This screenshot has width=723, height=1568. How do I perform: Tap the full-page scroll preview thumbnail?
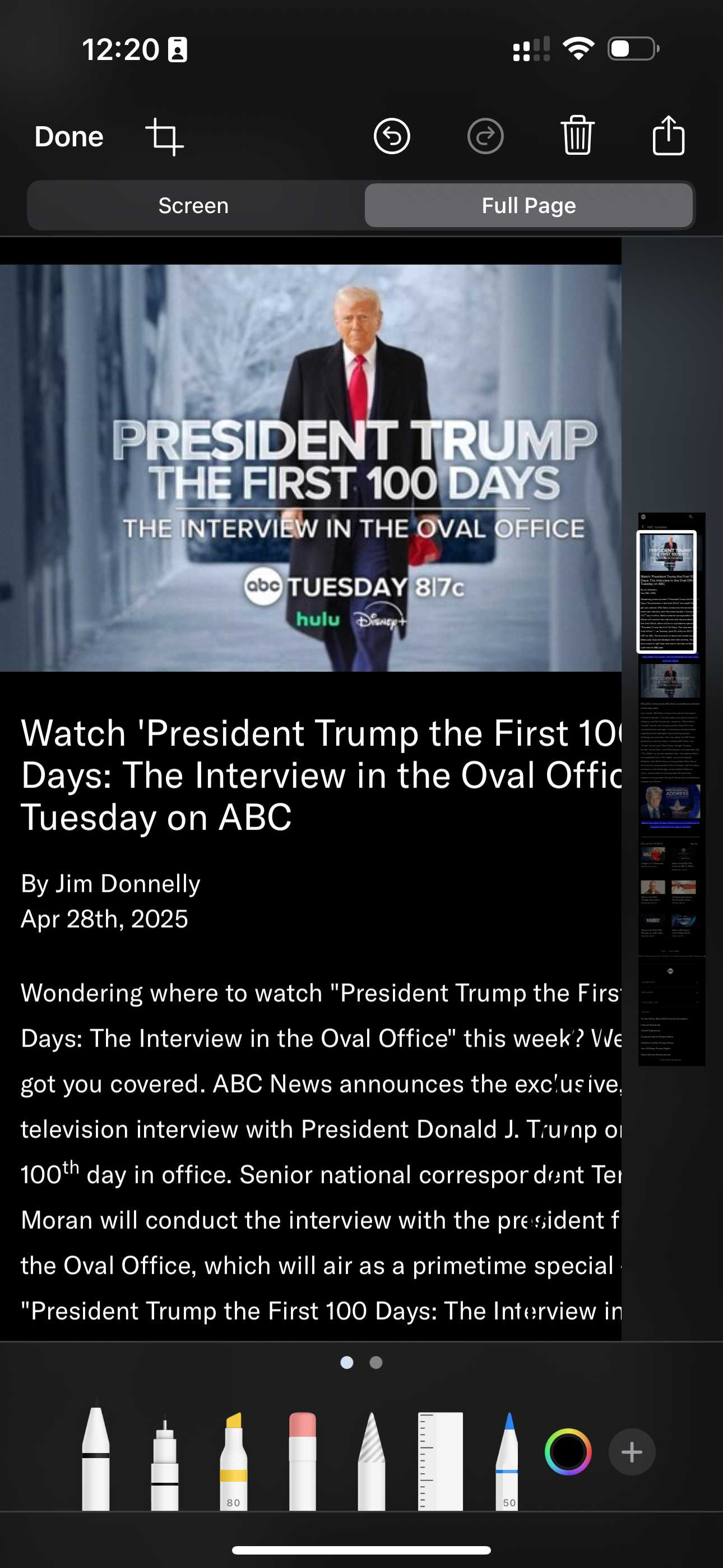pyautogui.click(x=671, y=789)
